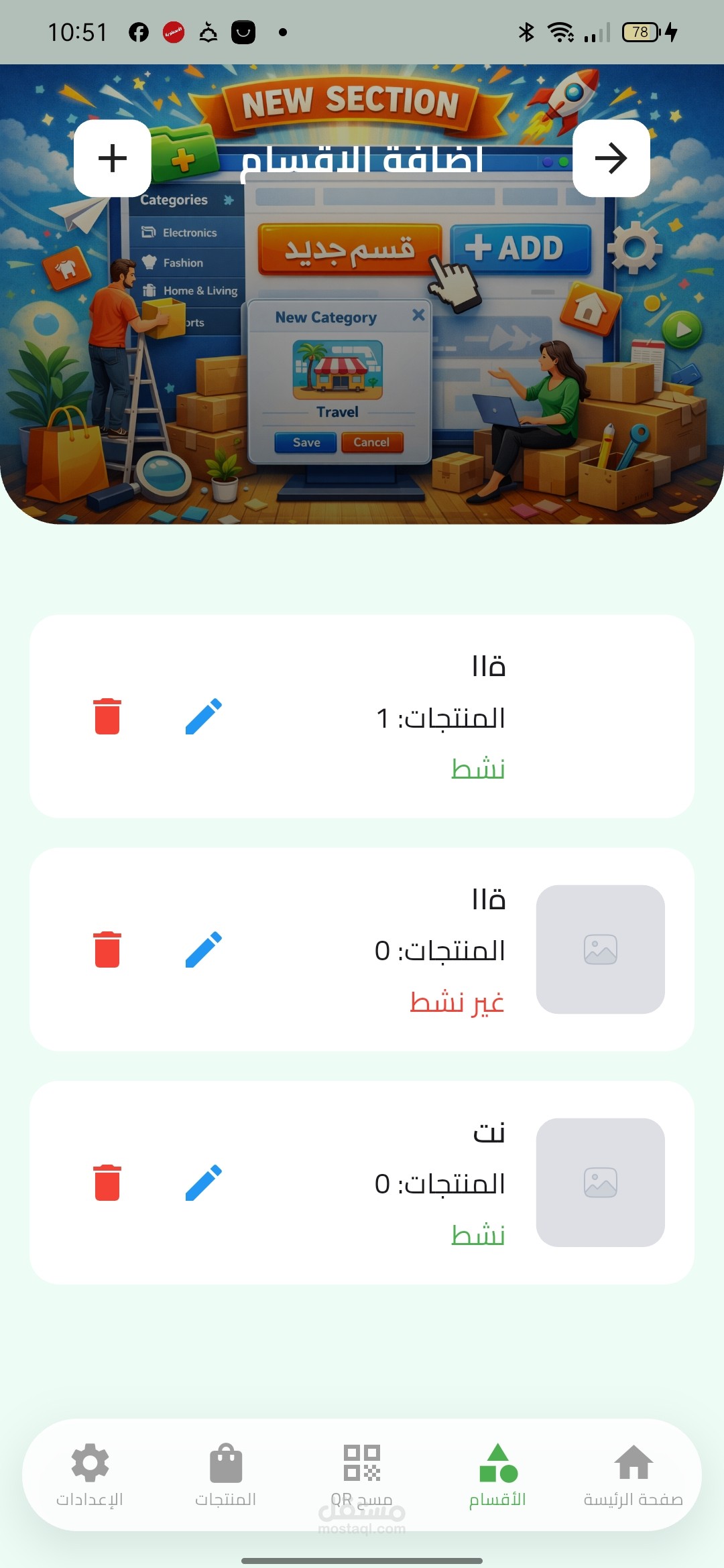Delete the نت section
Viewport: 724px width, 1568px height.
point(107,1183)
